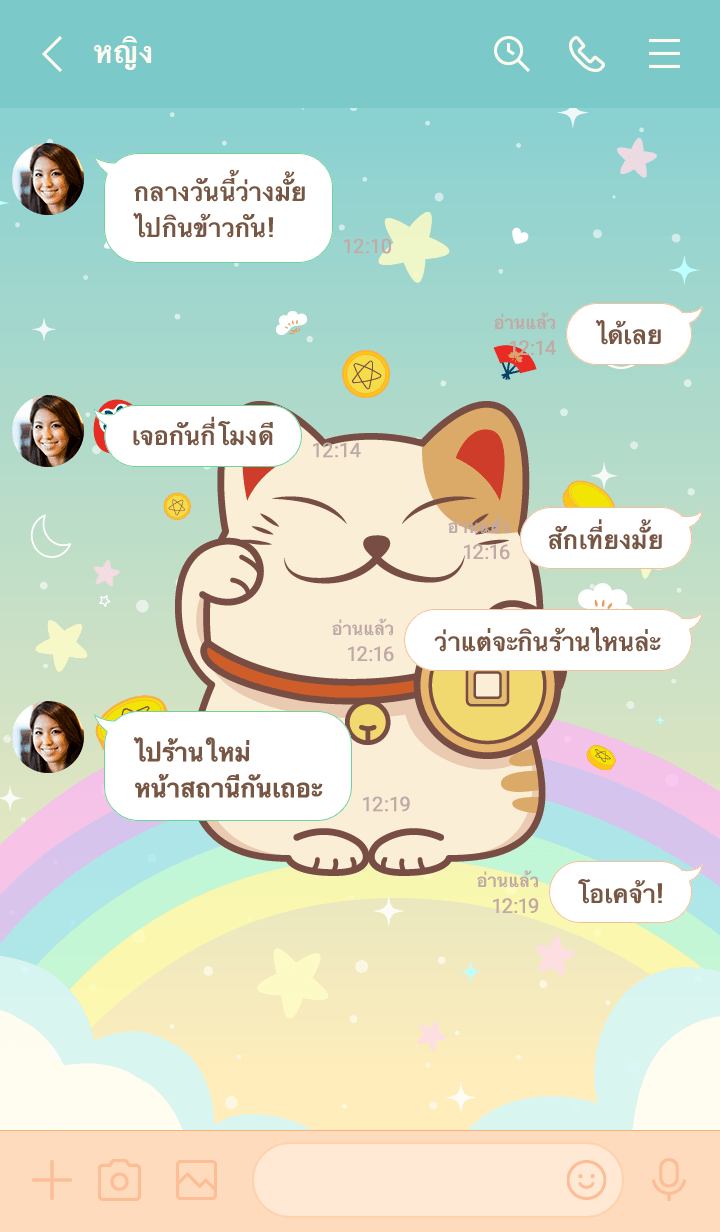
Task: Open the chat menu
Action: pos(664,54)
